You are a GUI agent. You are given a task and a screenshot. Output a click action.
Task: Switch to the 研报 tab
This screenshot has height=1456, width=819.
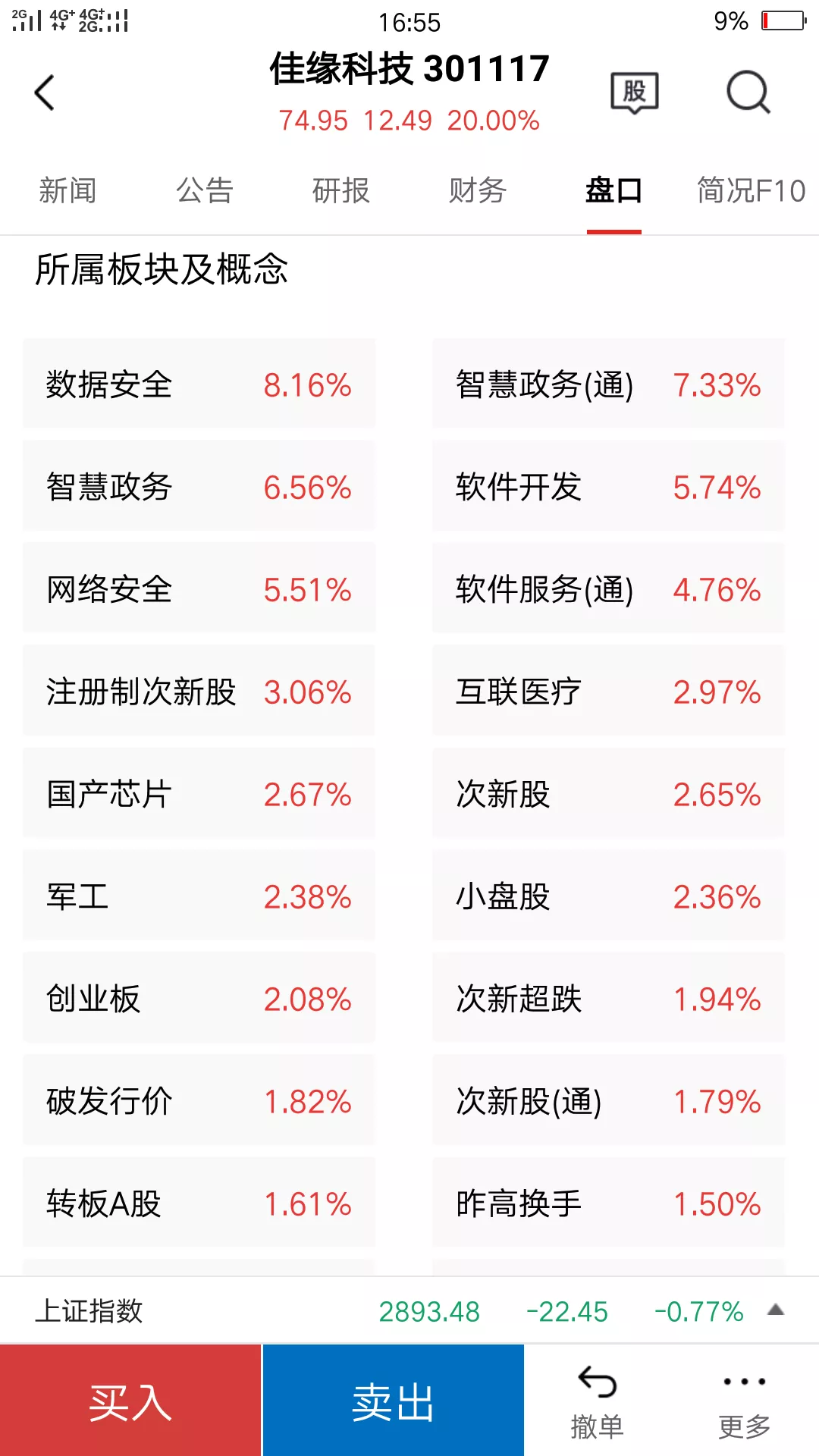tap(341, 190)
